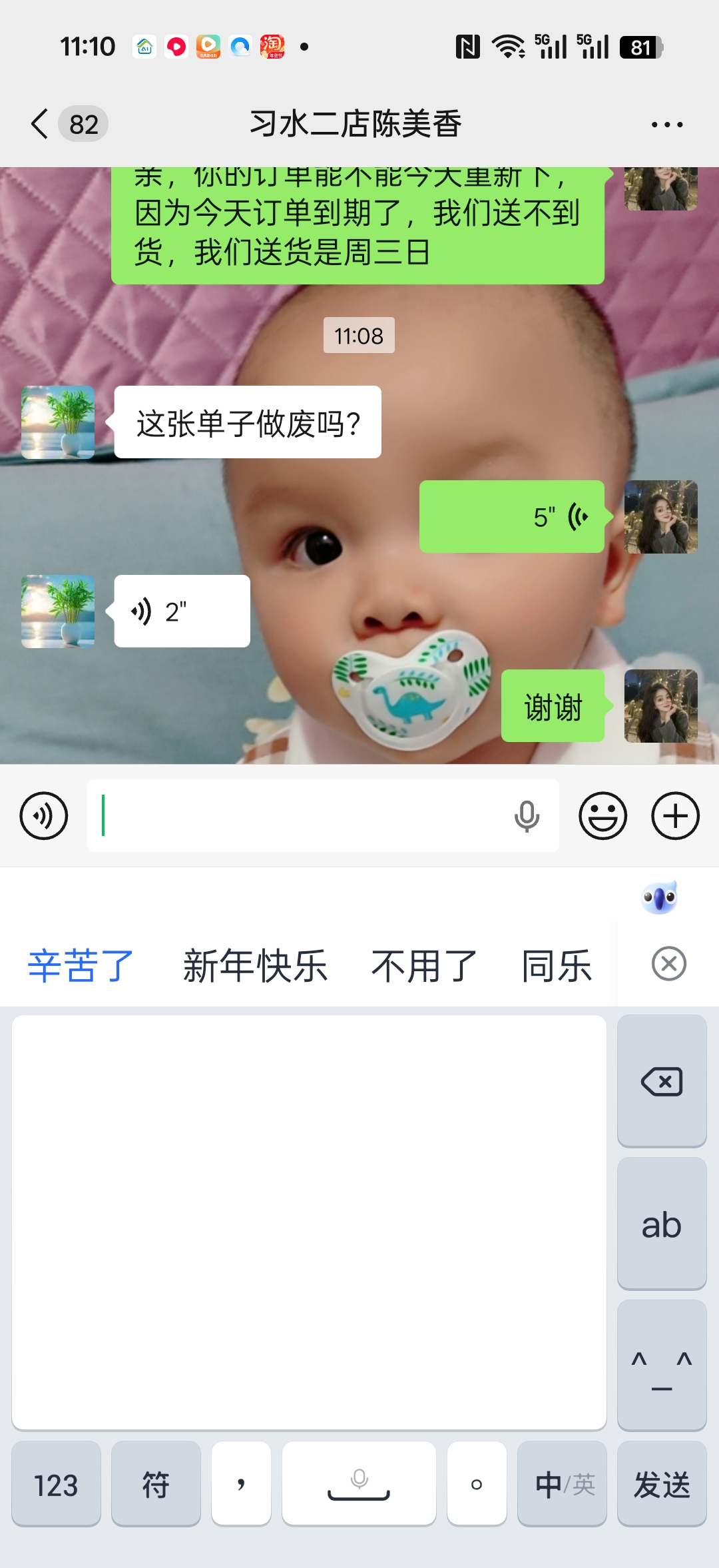Screen dimensions: 719x1568
Task: Open the chat info overflow menu
Action: click(666, 125)
